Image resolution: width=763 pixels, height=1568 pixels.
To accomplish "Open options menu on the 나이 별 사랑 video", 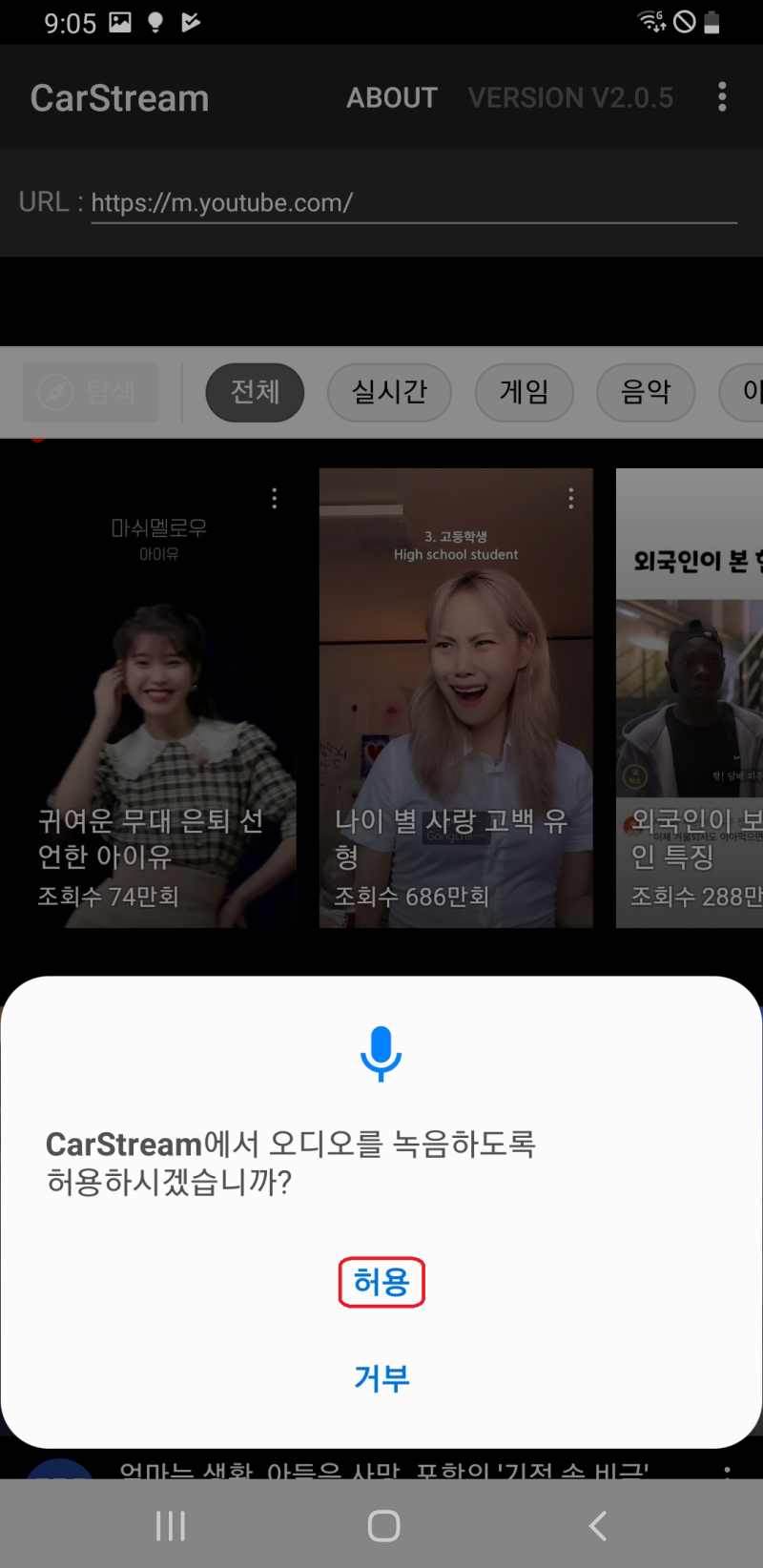I will [570, 497].
